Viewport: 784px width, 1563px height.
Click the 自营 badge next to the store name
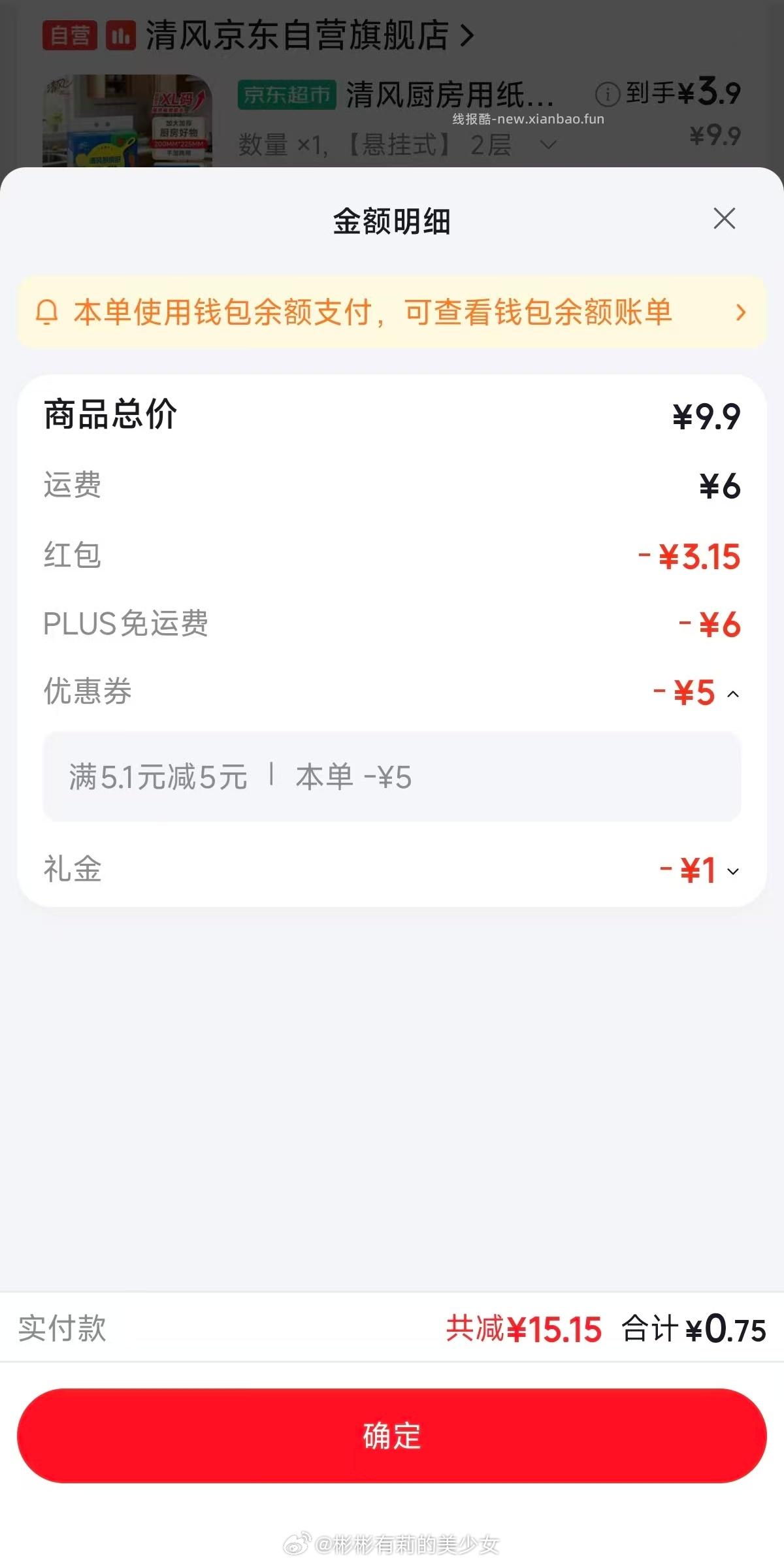coord(70,34)
